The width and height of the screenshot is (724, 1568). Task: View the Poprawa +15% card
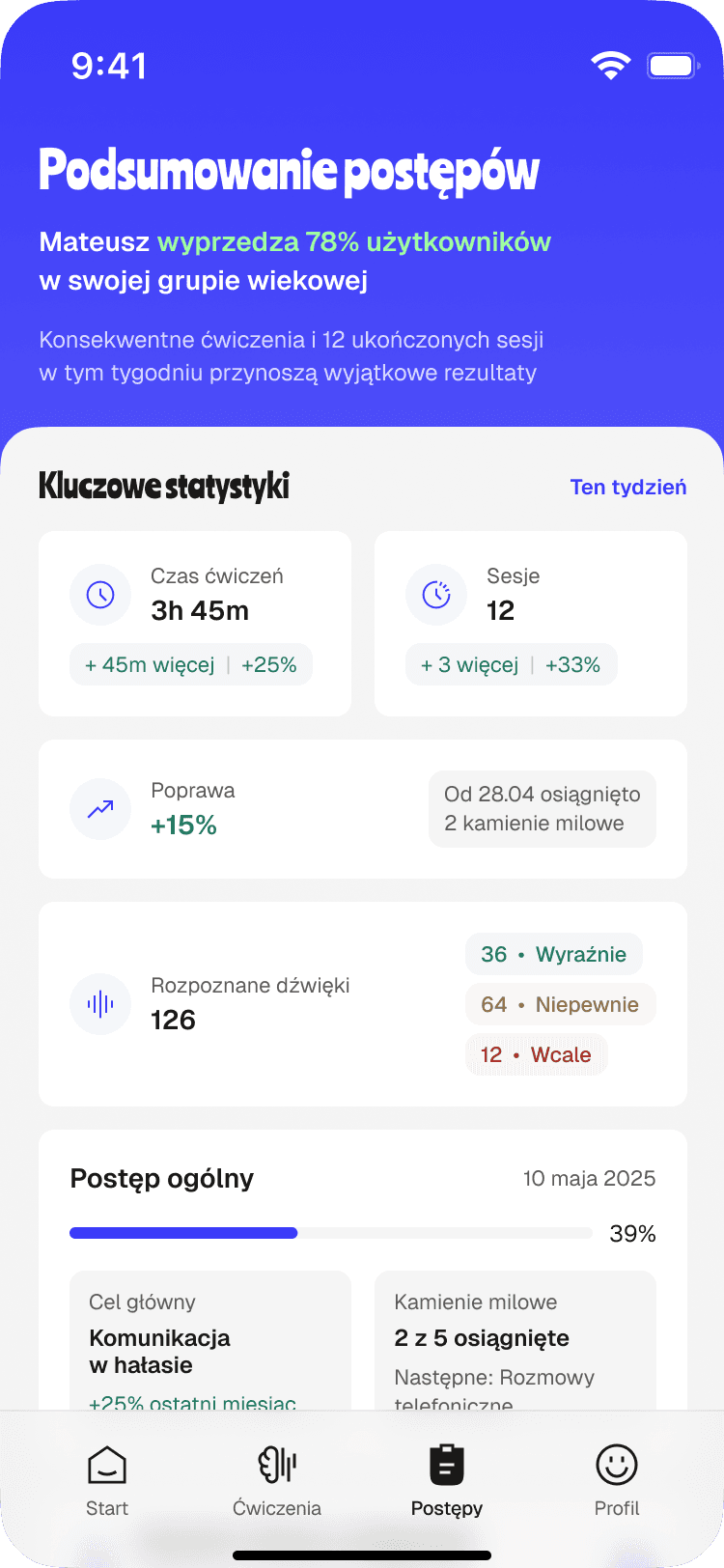click(363, 809)
